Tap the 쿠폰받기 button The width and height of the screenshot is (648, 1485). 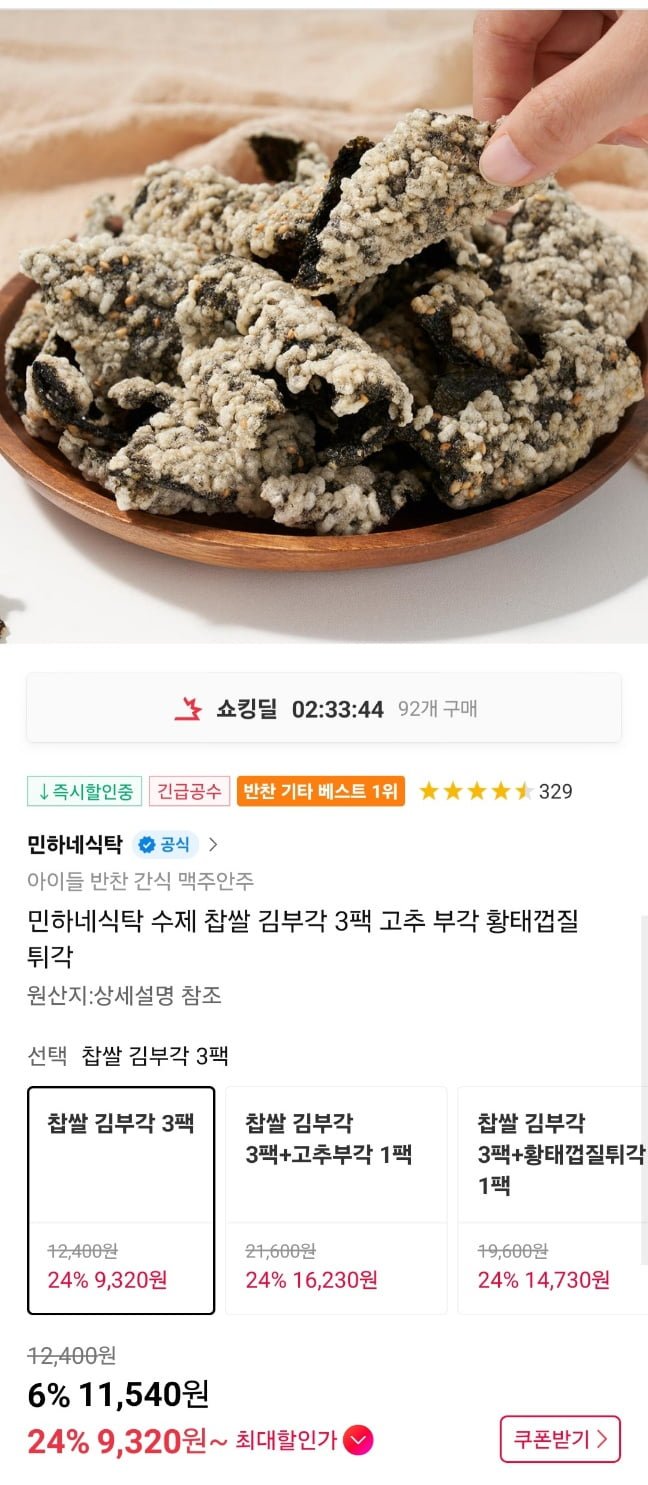click(x=560, y=1439)
